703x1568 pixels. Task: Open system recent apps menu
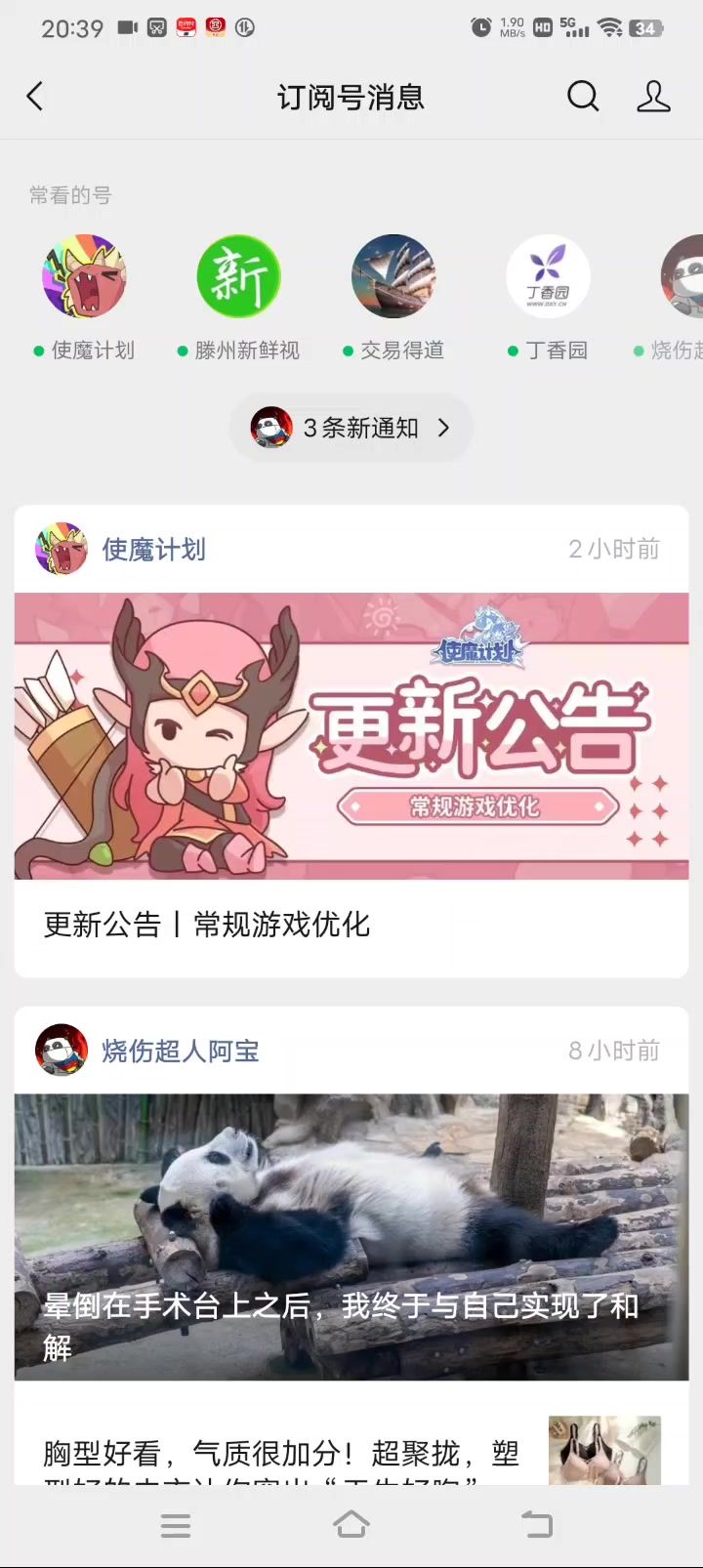176,1525
